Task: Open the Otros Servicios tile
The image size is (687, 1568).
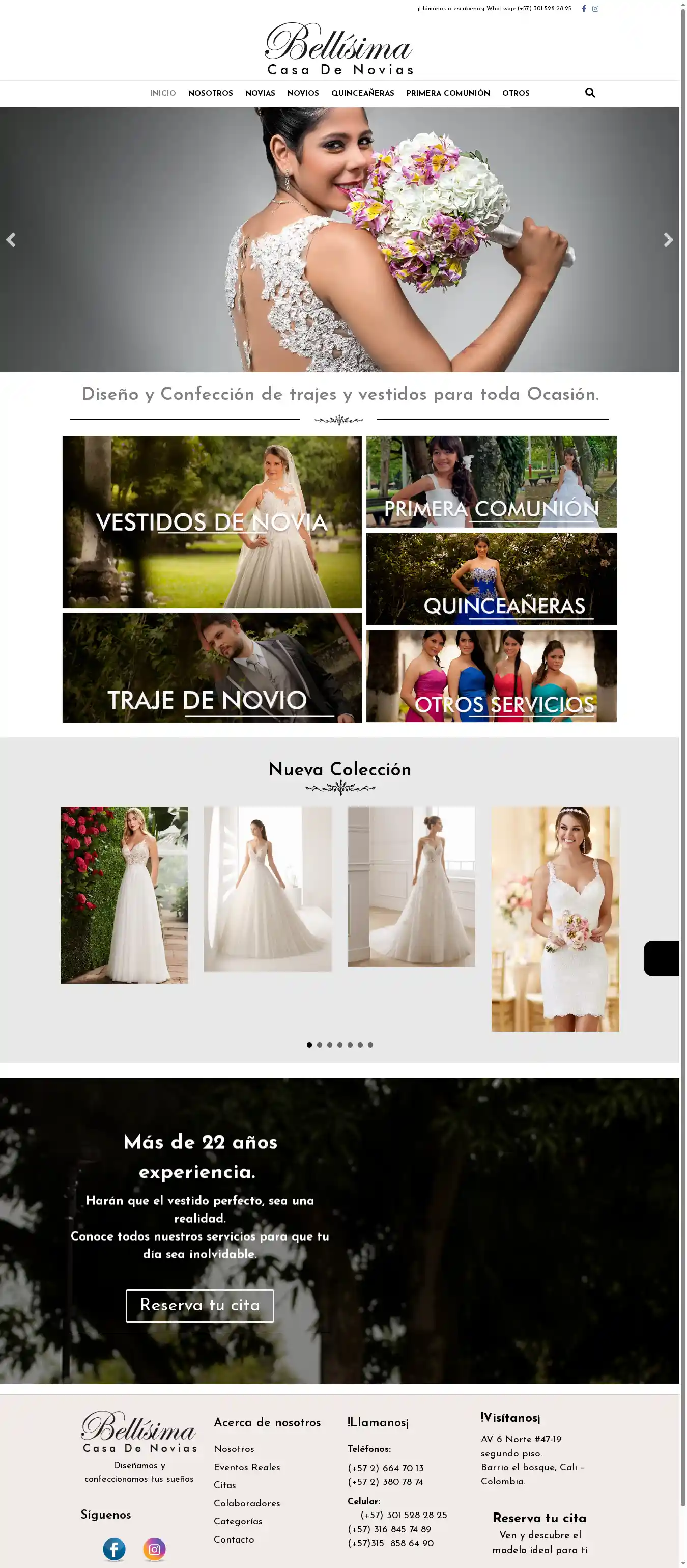Action: click(x=491, y=676)
